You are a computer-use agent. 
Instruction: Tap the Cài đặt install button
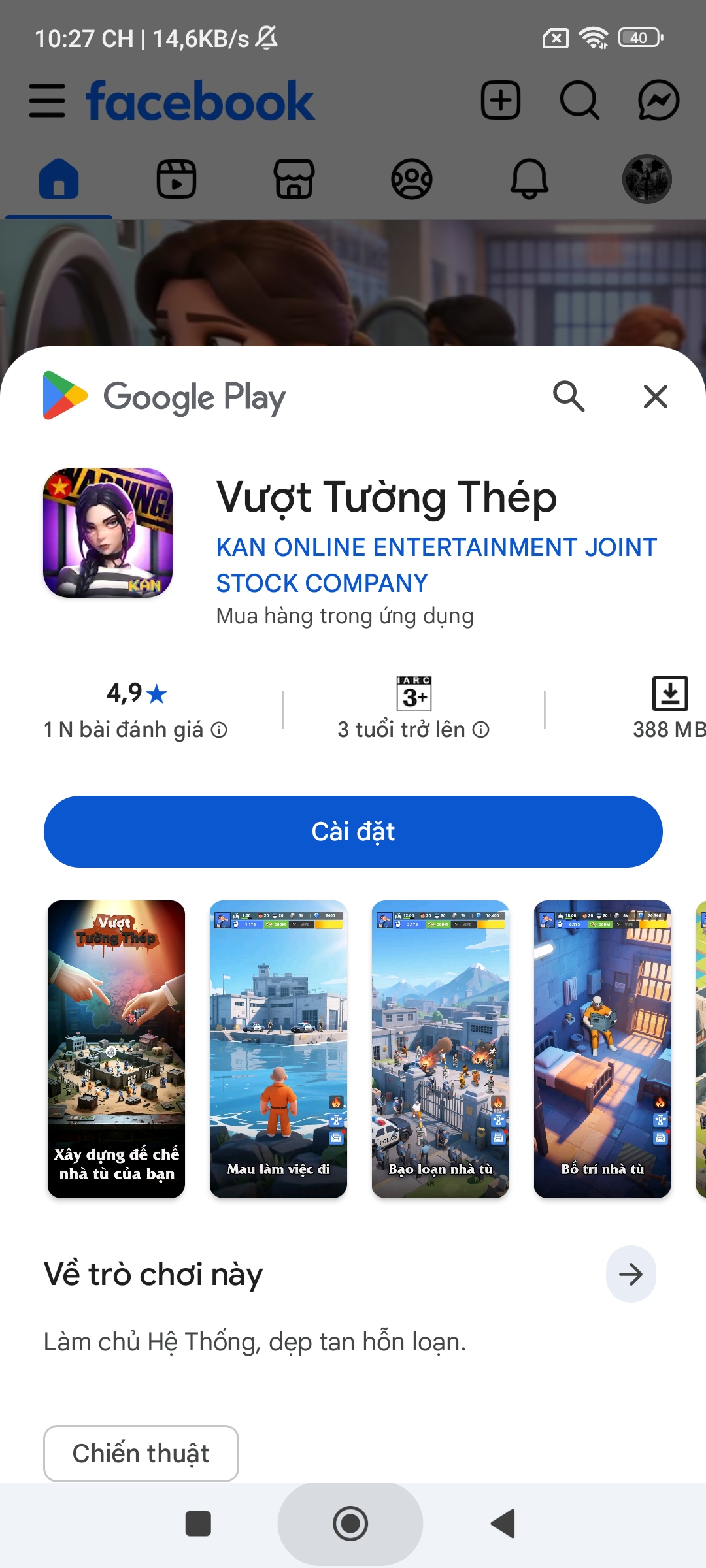353,831
